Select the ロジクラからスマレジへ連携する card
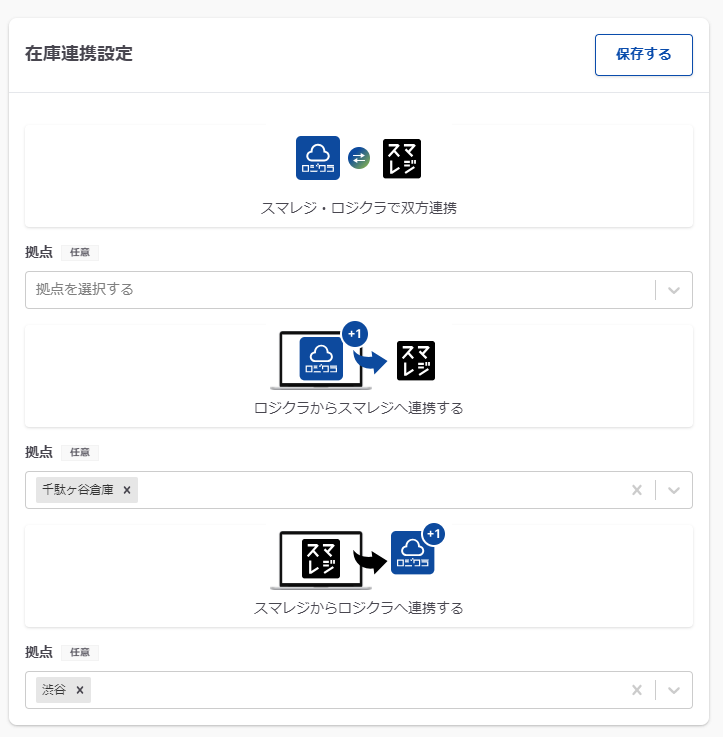 359,376
